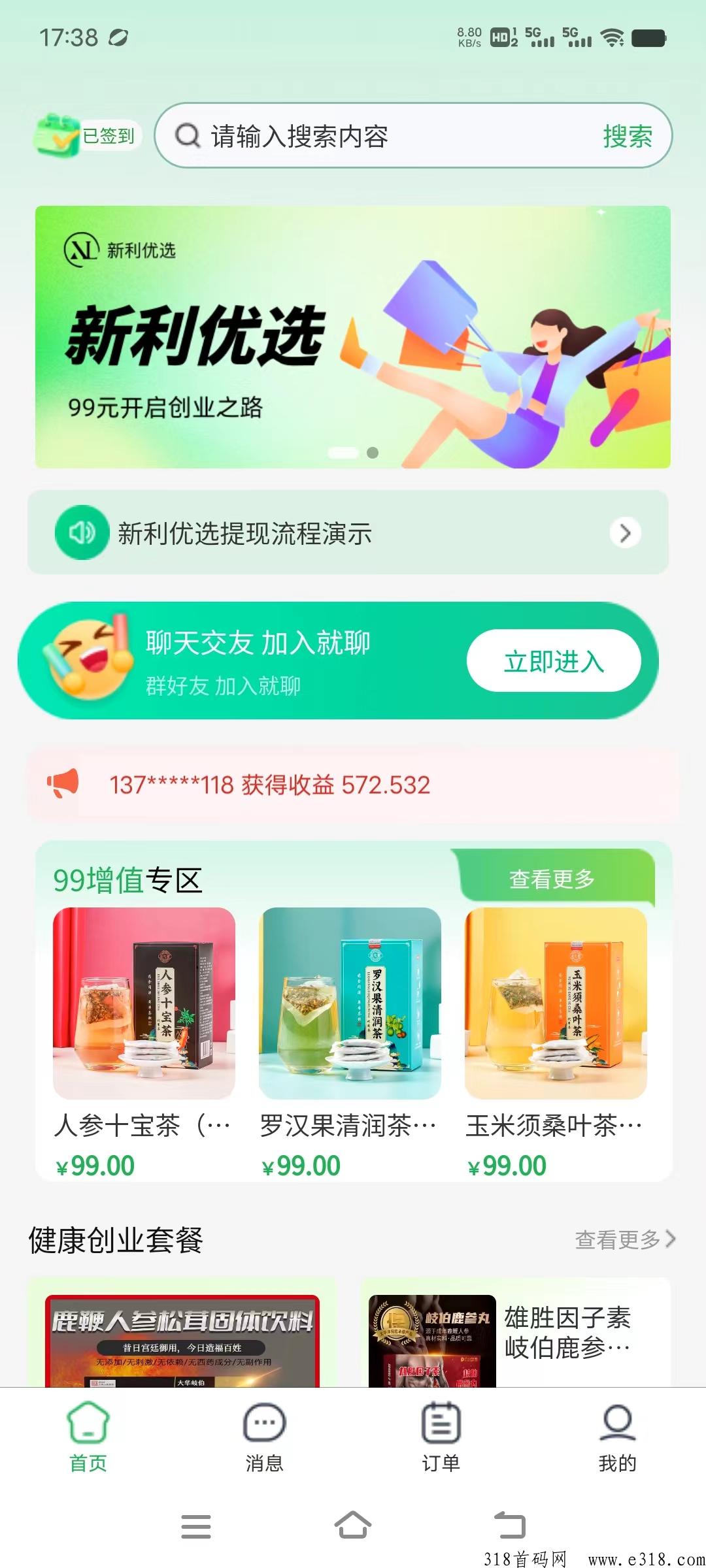Tap 立即进入 to join the chat
This screenshot has height=1568, width=706.
tap(553, 661)
